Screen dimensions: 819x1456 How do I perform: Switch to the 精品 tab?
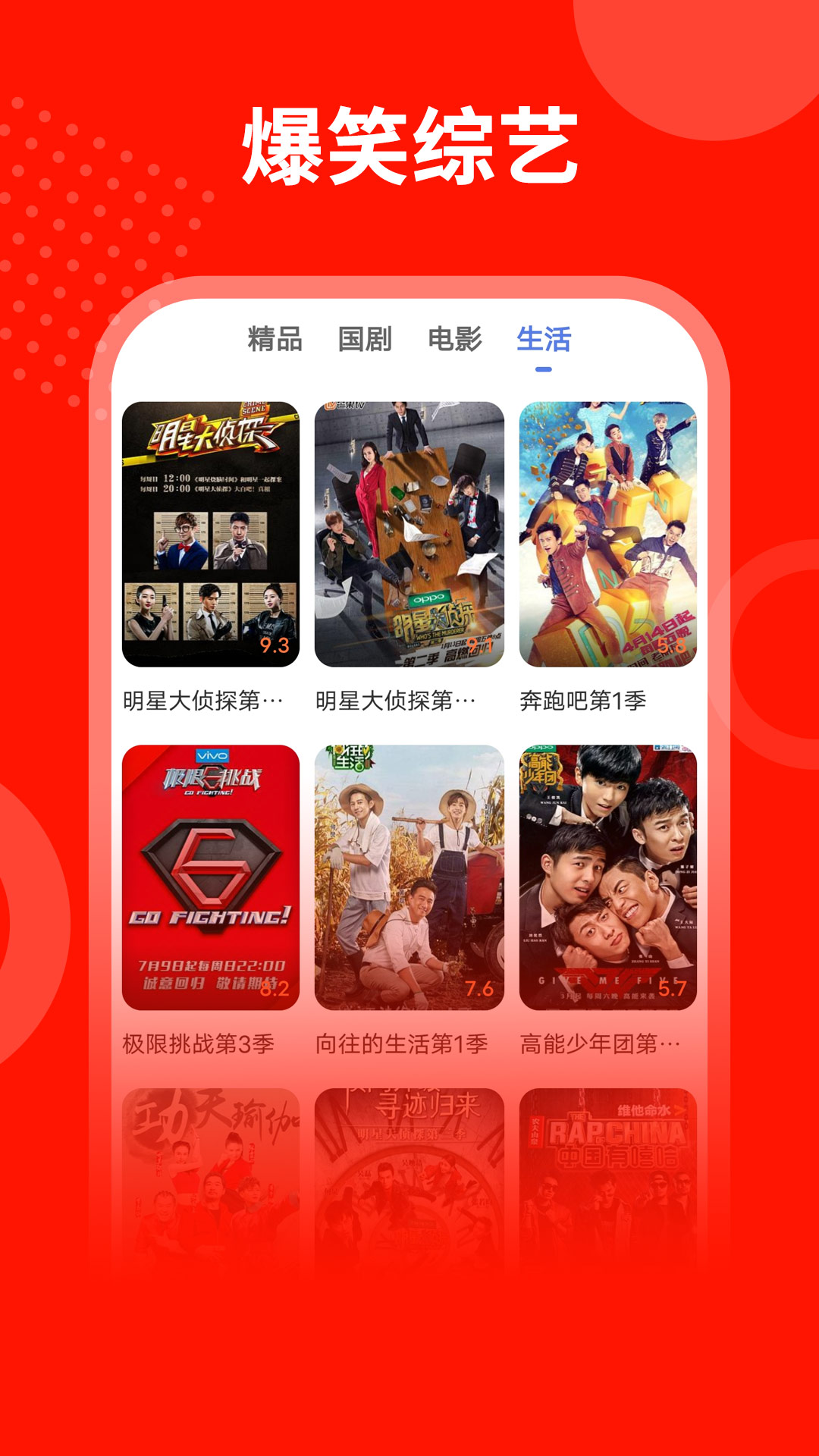pos(273,341)
